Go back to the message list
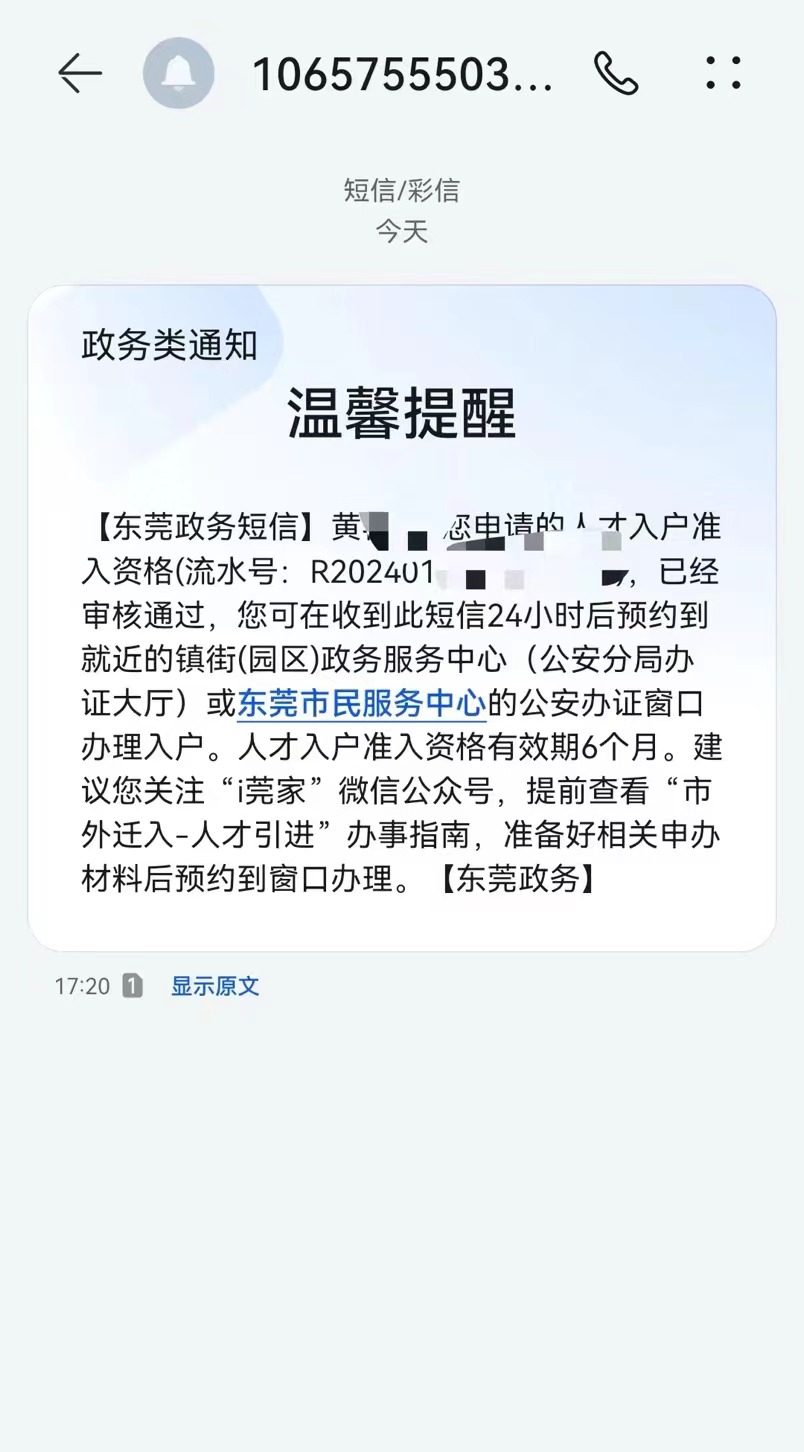 [x=80, y=73]
